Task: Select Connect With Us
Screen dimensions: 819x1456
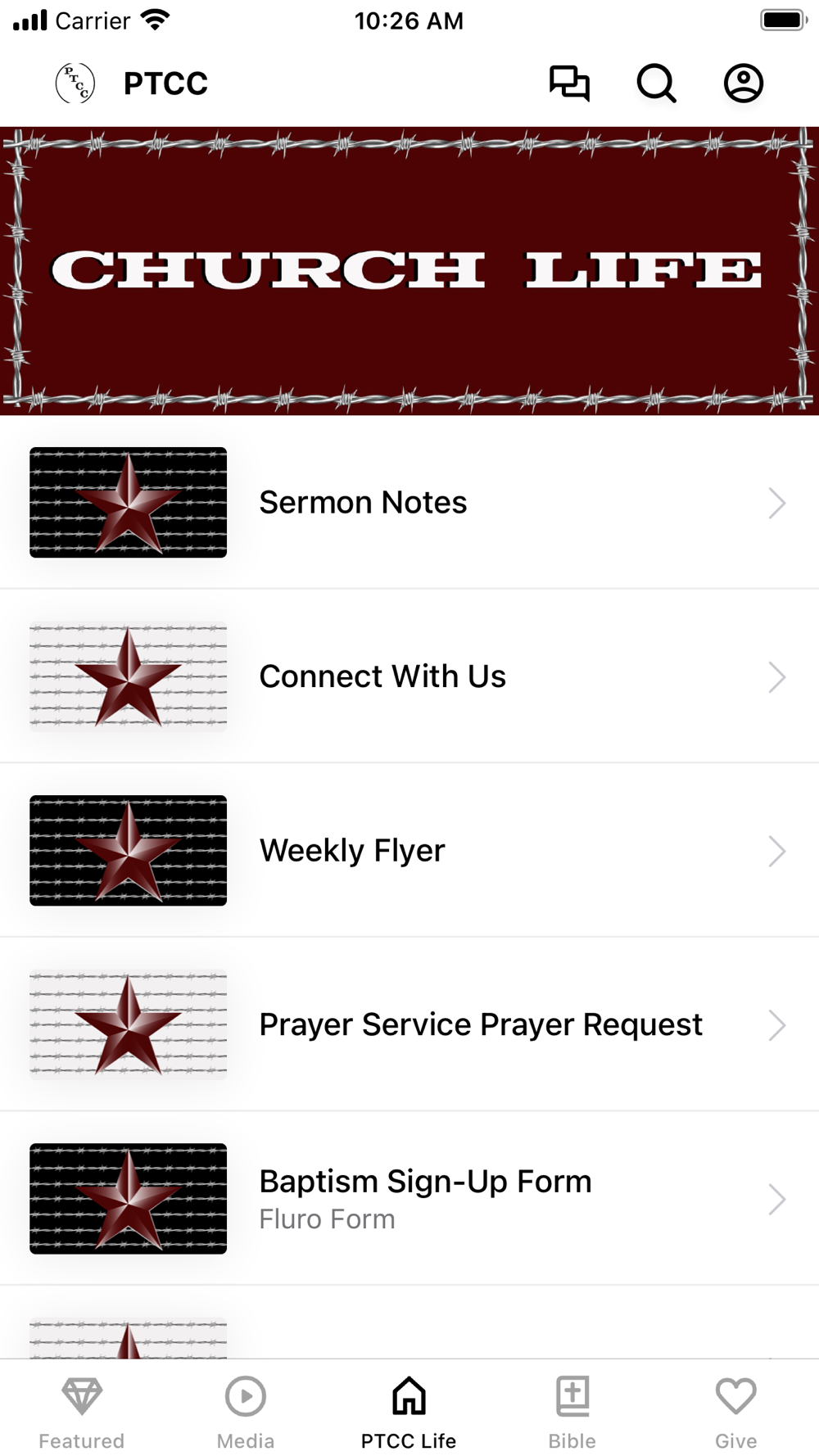Action: (409, 676)
